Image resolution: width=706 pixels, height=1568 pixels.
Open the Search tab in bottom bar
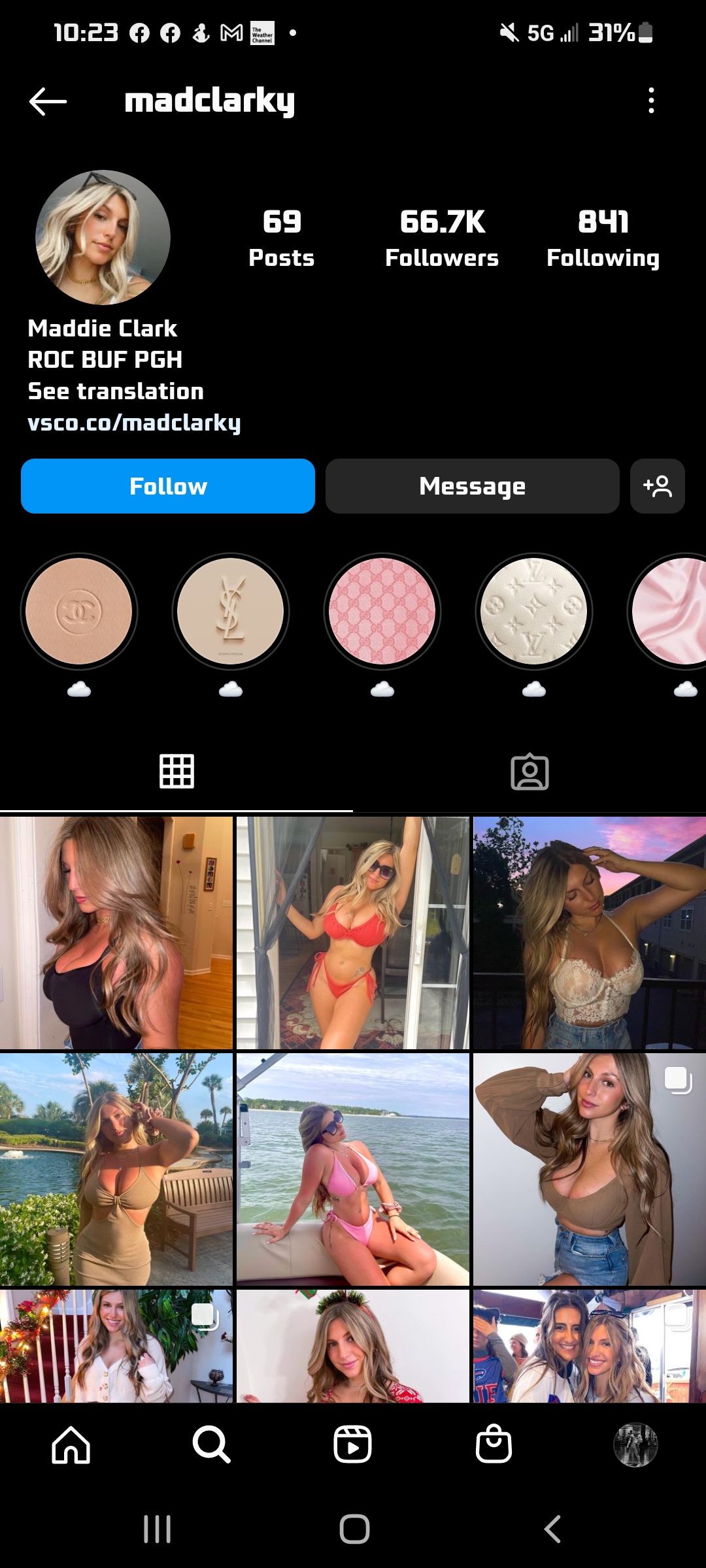point(211,1445)
